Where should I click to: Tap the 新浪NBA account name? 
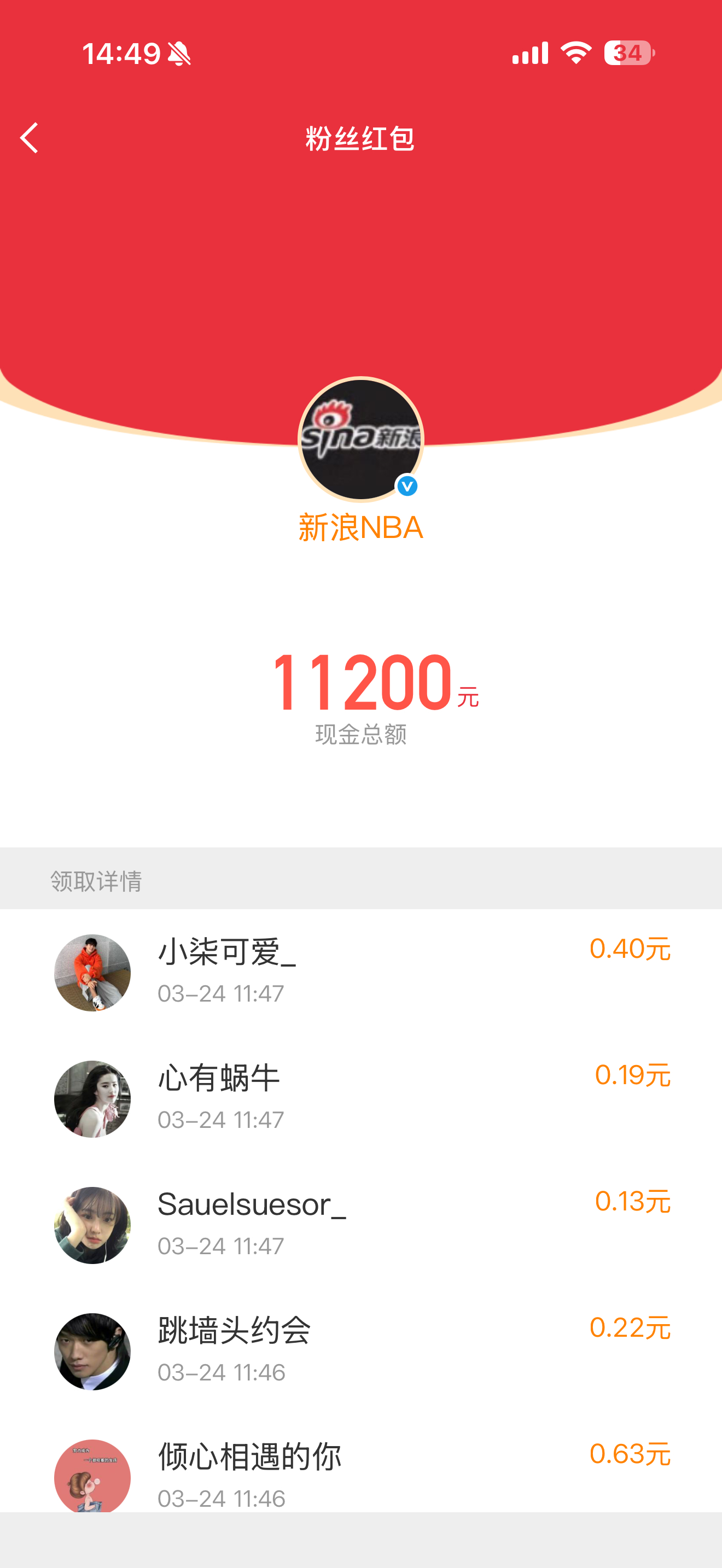pyautogui.click(x=361, y=527)
